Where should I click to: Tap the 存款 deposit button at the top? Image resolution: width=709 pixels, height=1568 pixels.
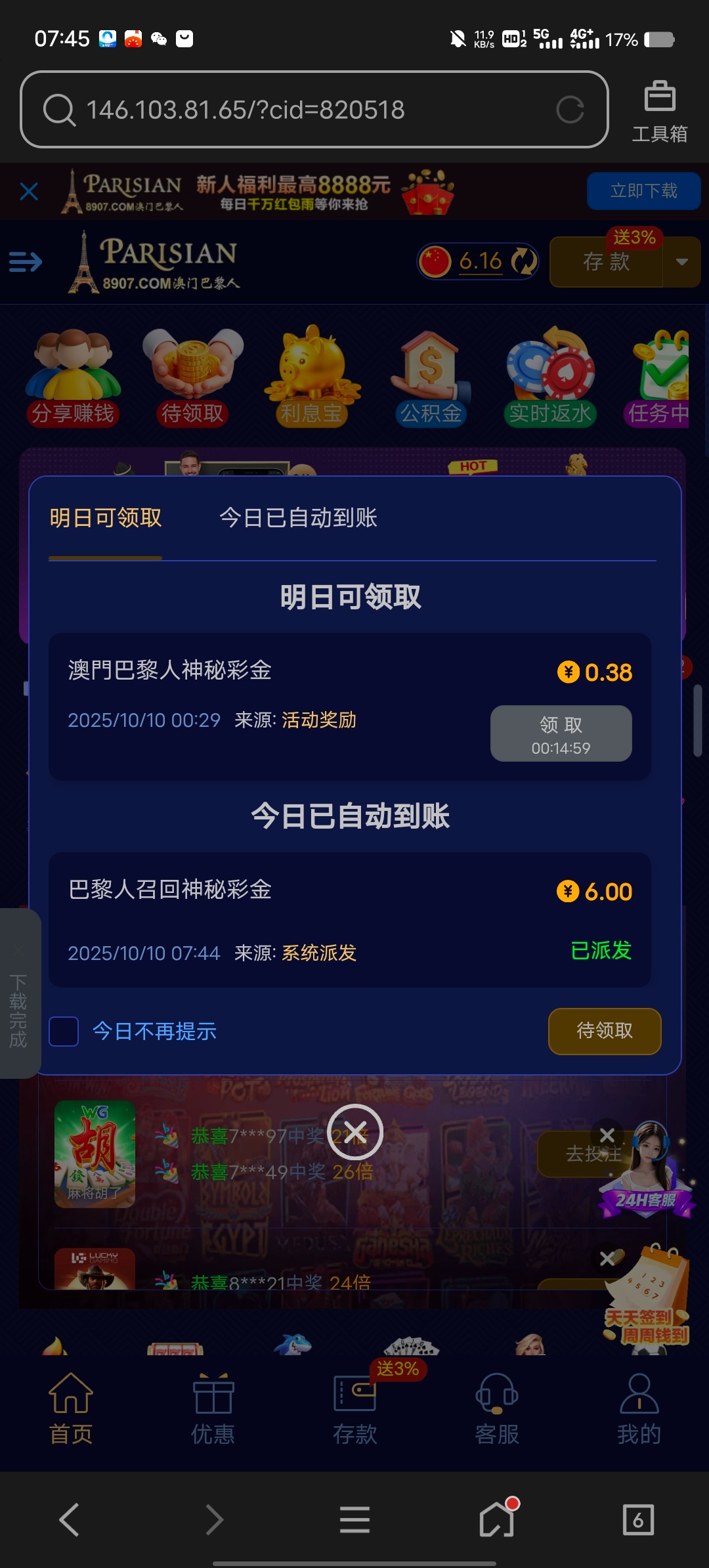coord(606,262)
